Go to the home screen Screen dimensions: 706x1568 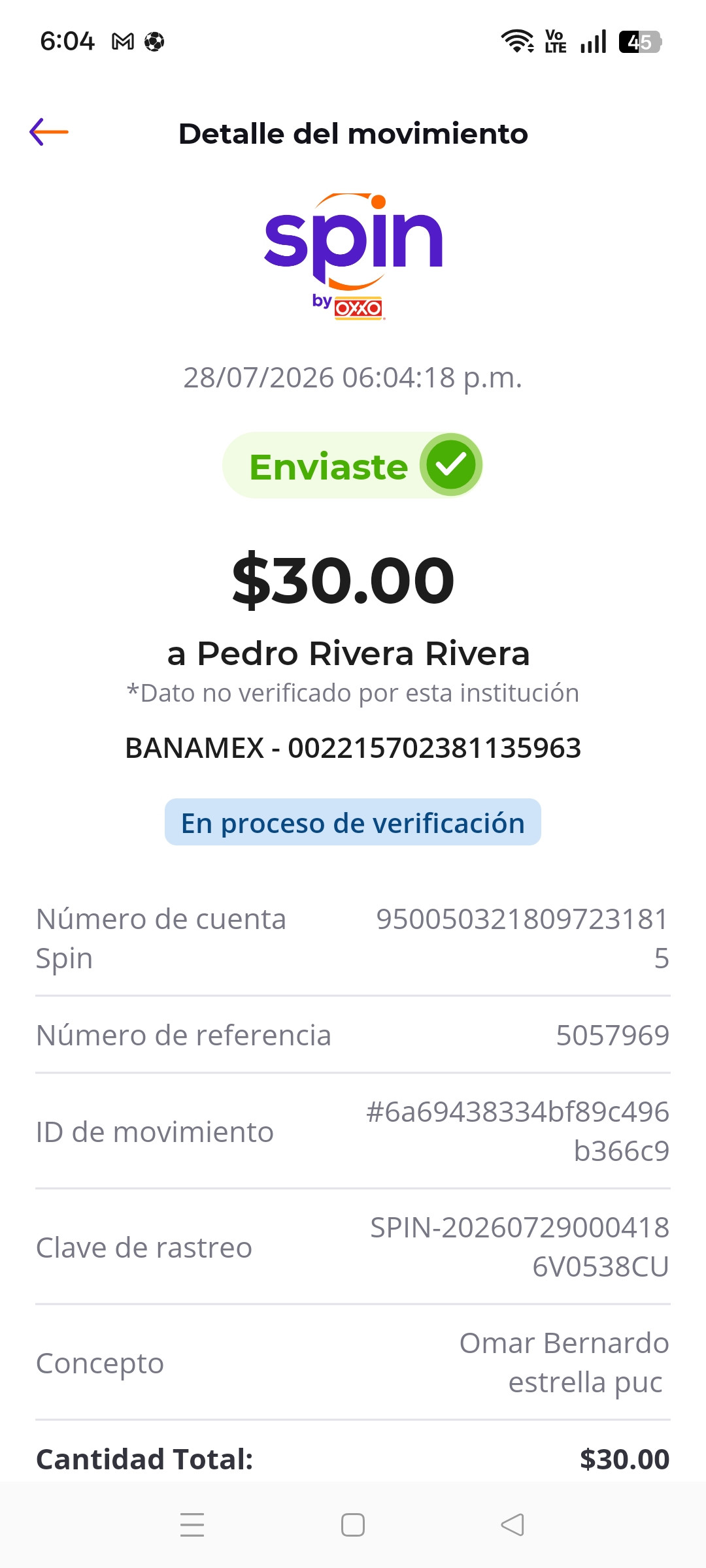[353, 1525]
